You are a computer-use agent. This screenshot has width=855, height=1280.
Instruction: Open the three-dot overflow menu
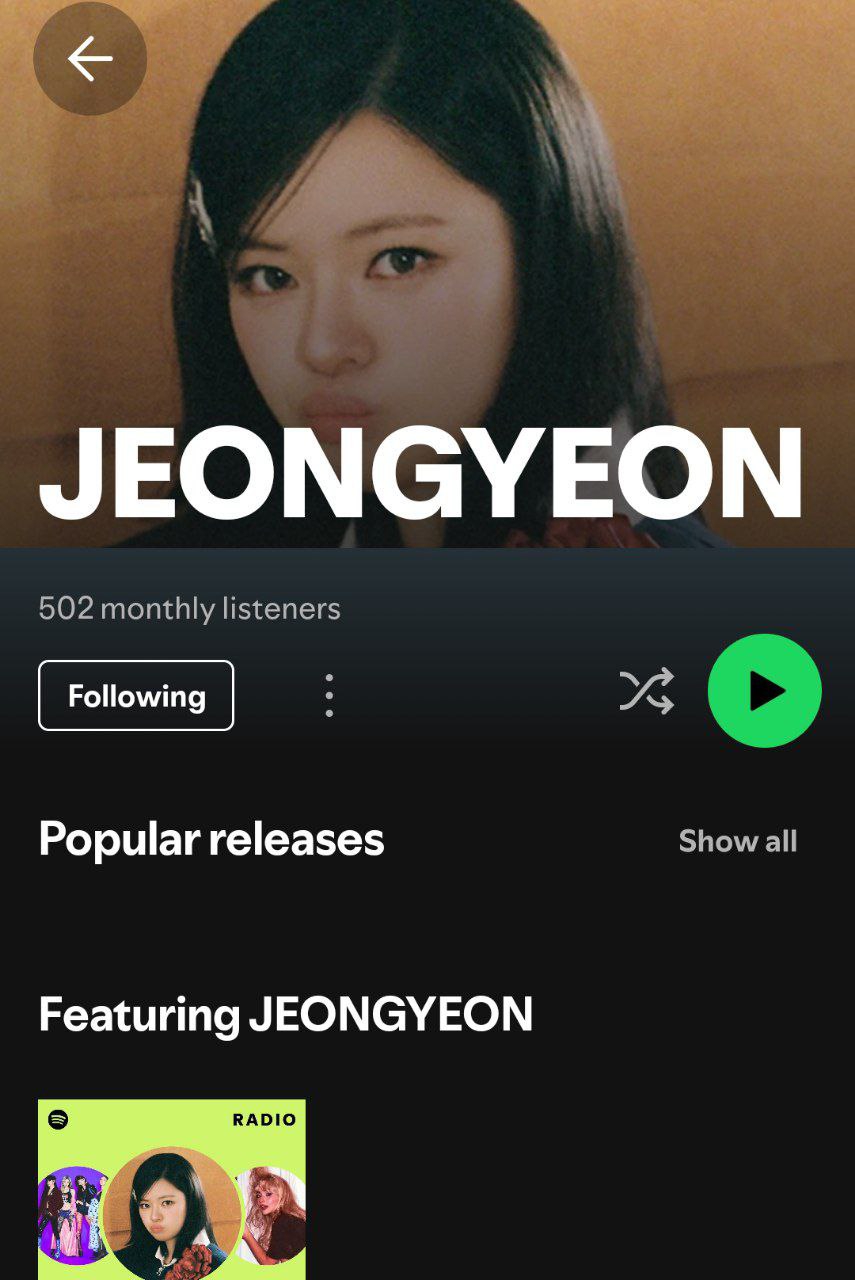[329, 695]
